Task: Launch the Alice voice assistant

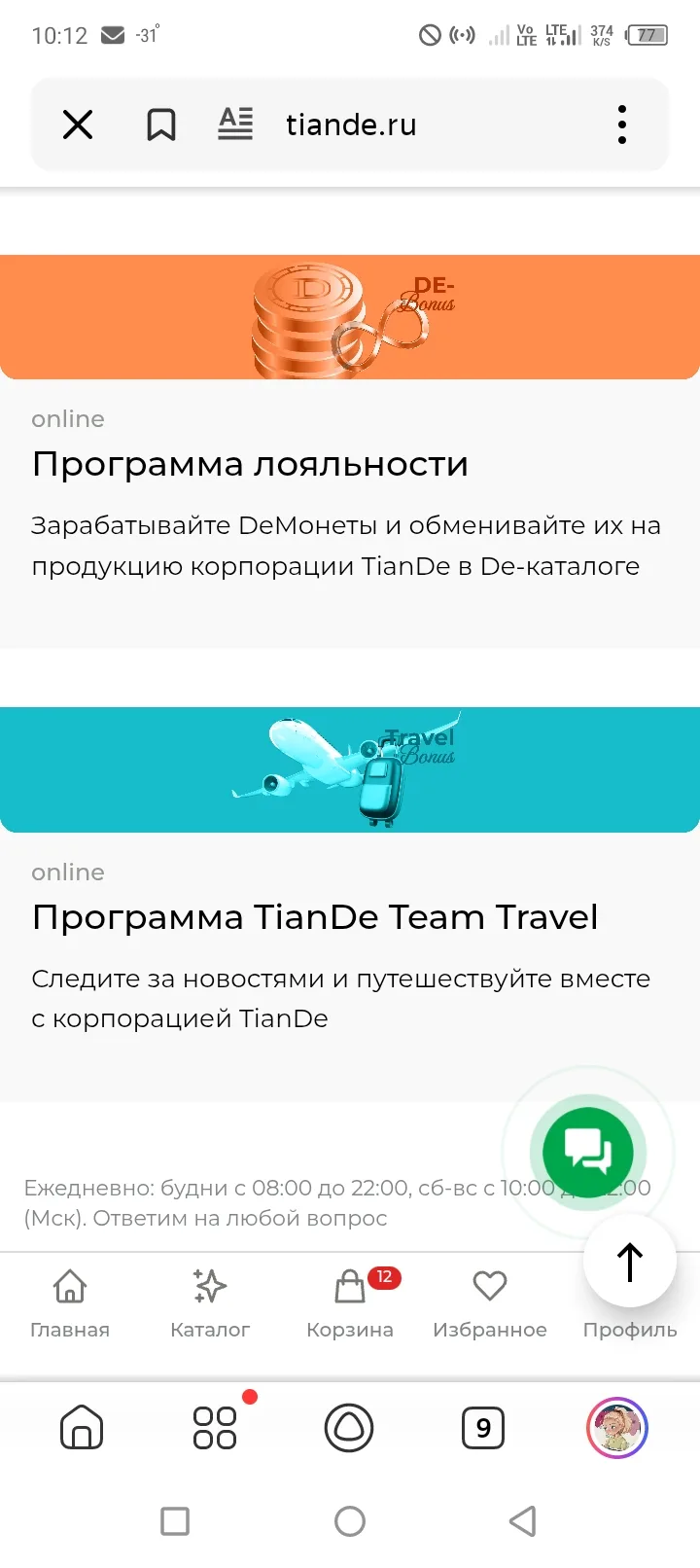Action: click(x=349, y=1428)
